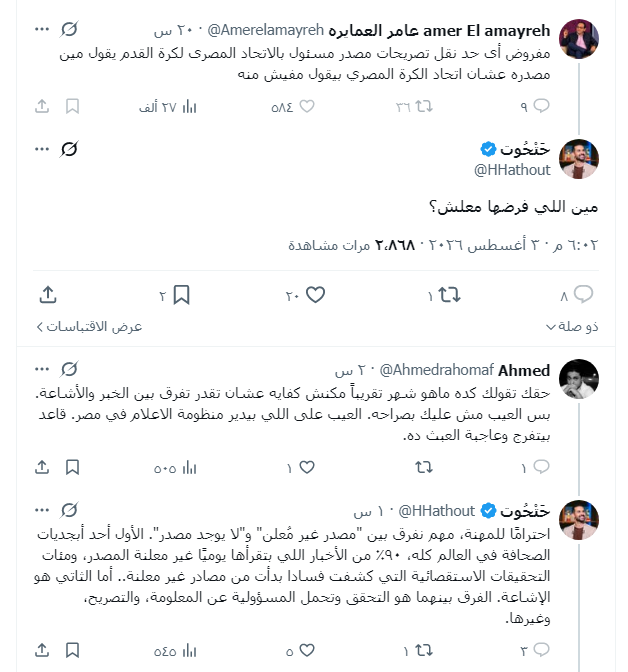This screenshot has width=628, height=672.
Task: Like the long @HHathout reply about مصدر غير مُعلن
Action: pyautogui.click(x=307, y=651)
